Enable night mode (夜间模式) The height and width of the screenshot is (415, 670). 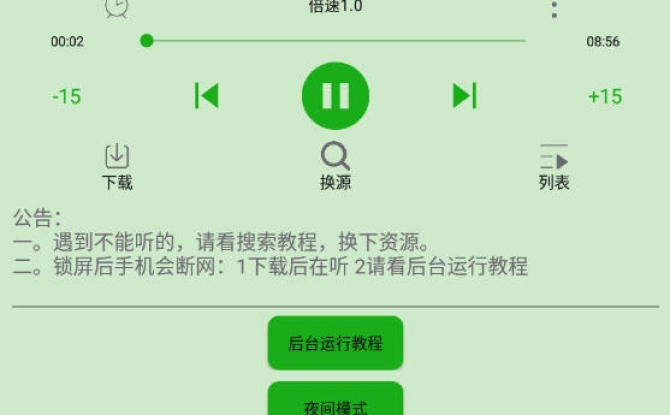tap(335, 400)
